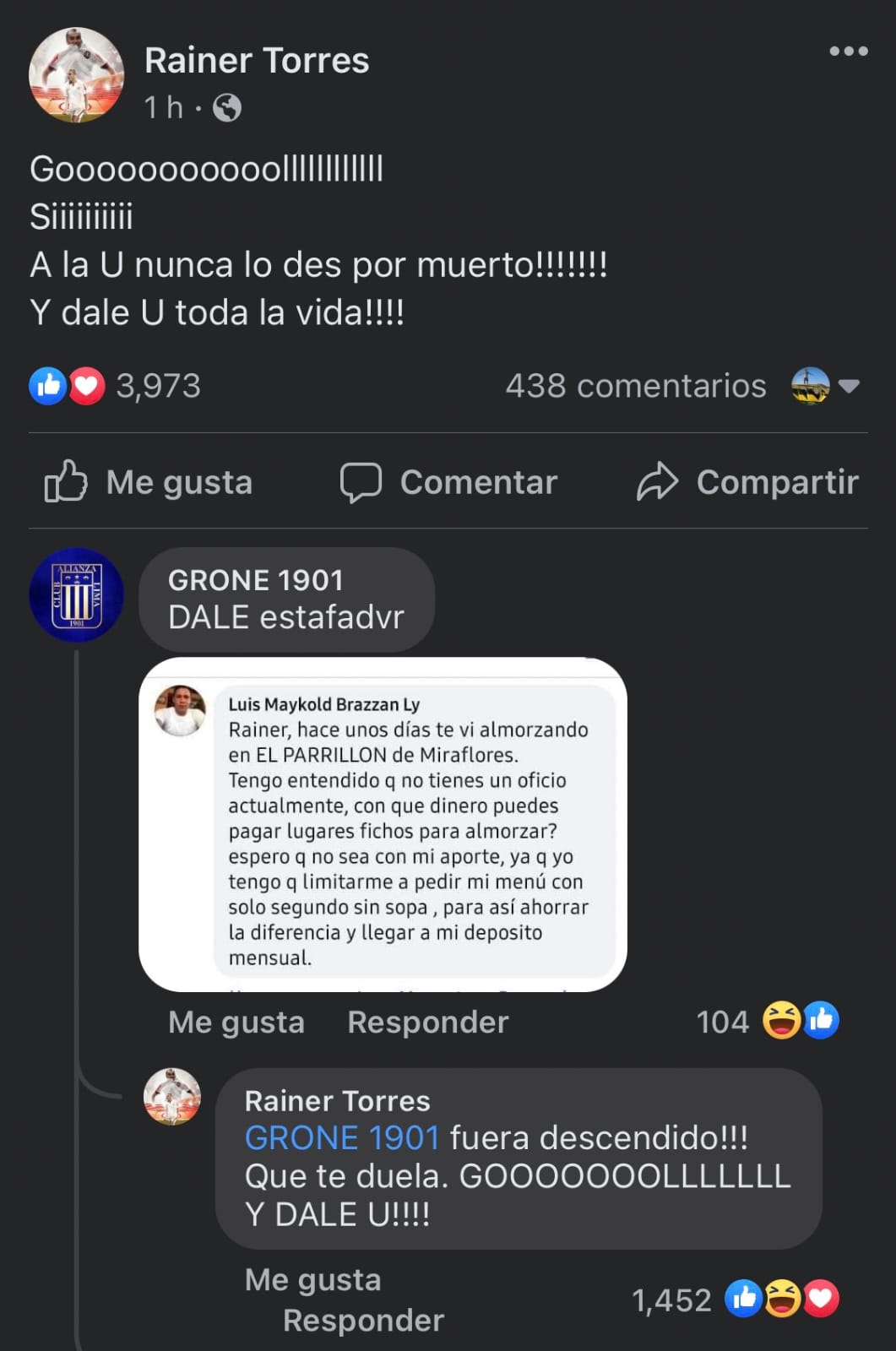Image resolution: width=896 pixels, height=1351 pixels.
Task: Open Rainer Torres's profile from post header
Action: (257, 61)
